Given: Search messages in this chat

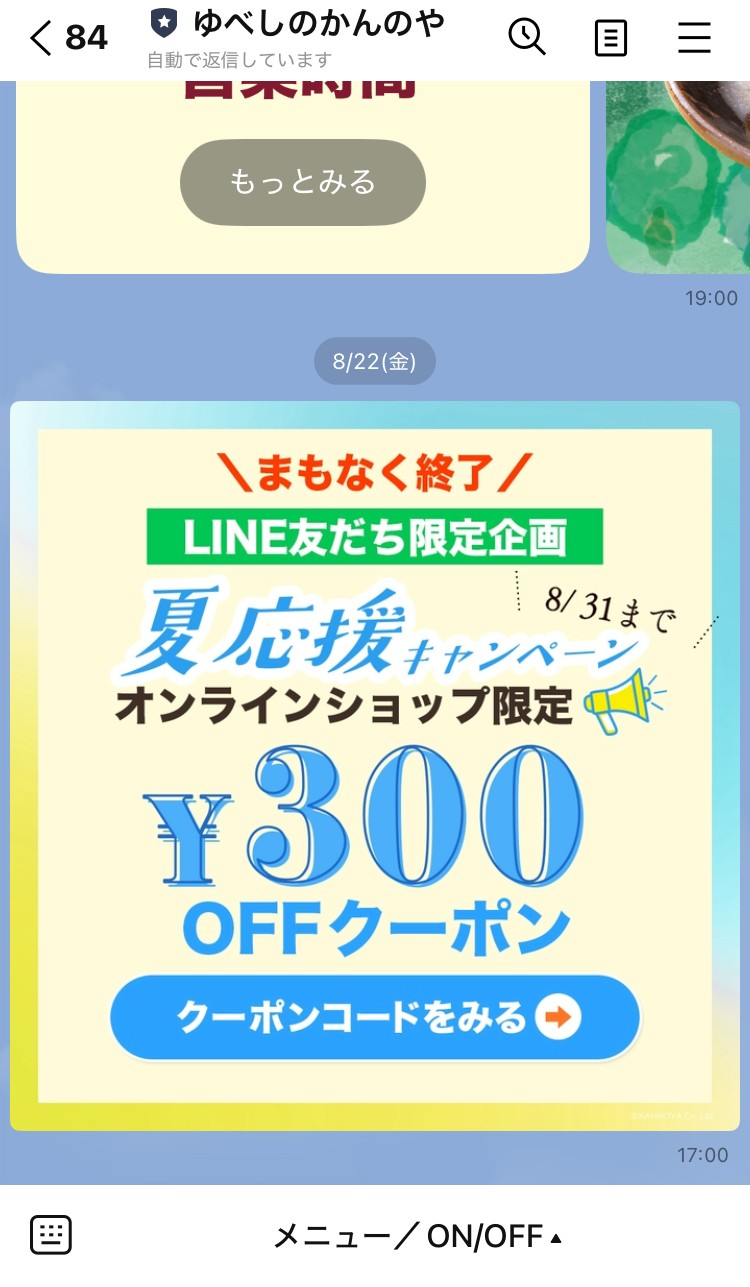Looking at the screenshot, I should [526, 38].
